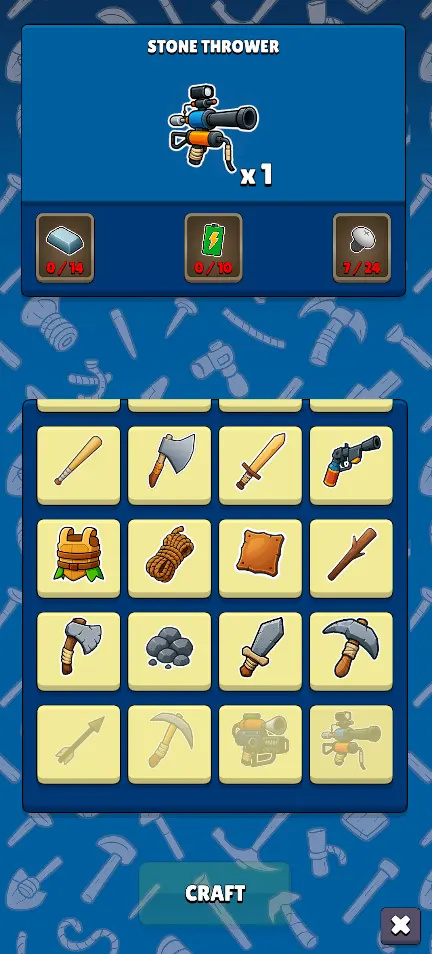Select the stone pickaxe recipe
Screen dimensions: 432x954
pyautogui.click(x=351, y=651)
